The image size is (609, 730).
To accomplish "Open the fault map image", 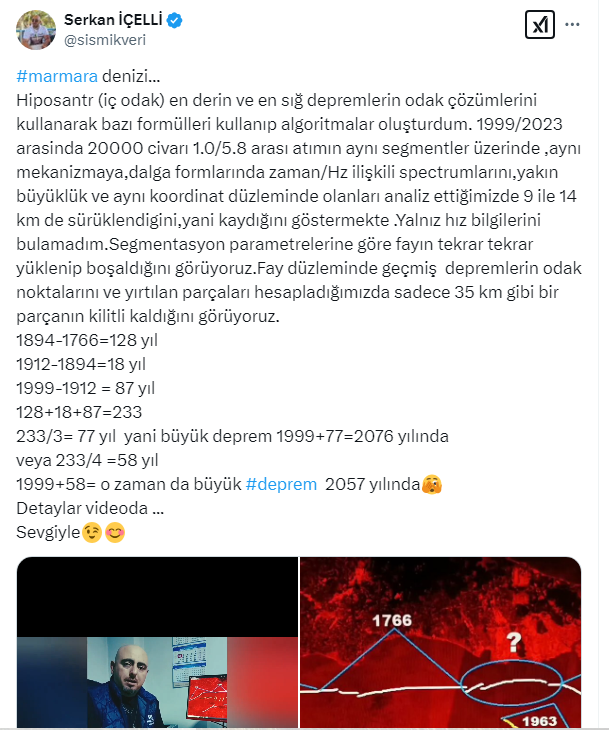I will [x=440, y=643].
